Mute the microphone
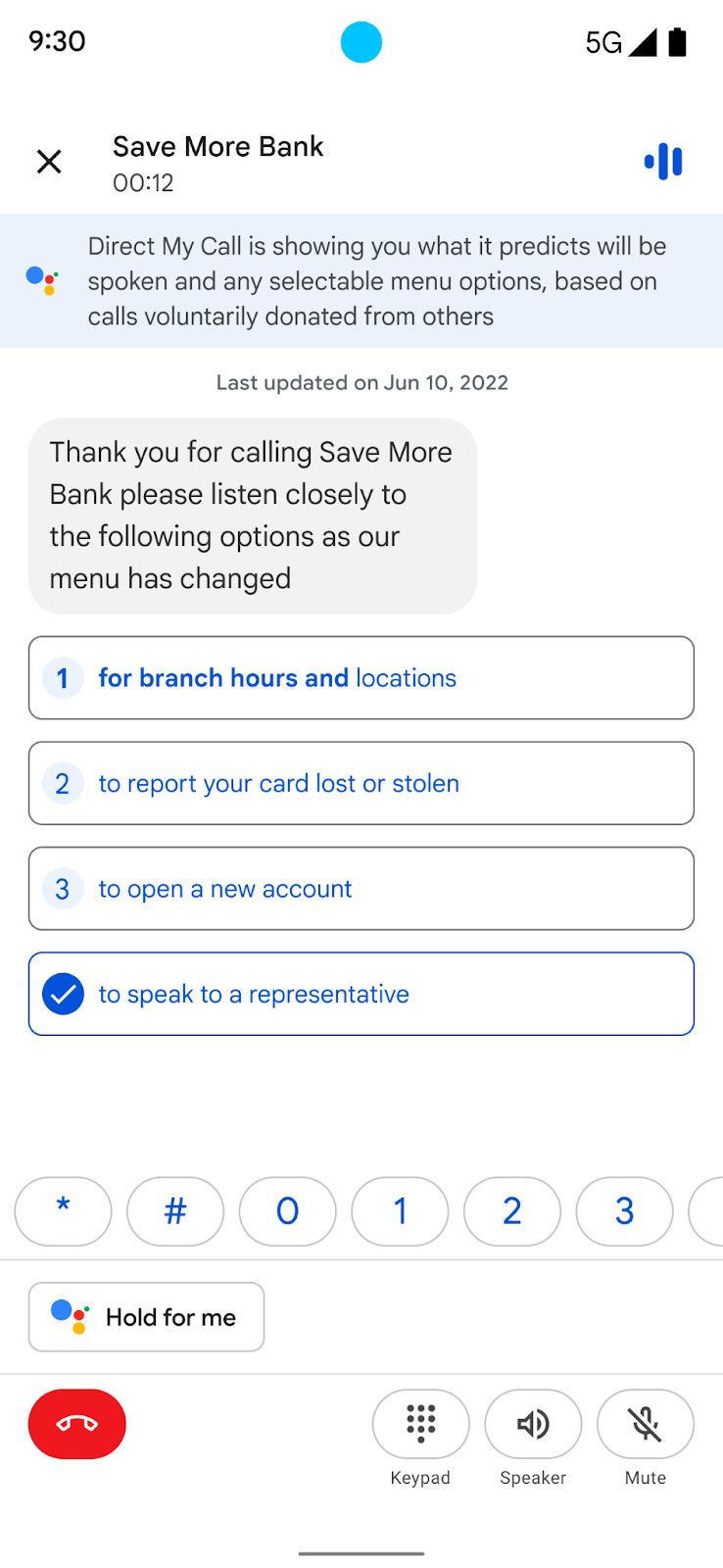Image resolution: width=723 pixels, height=1568 pixels. tap(646, 1424)
